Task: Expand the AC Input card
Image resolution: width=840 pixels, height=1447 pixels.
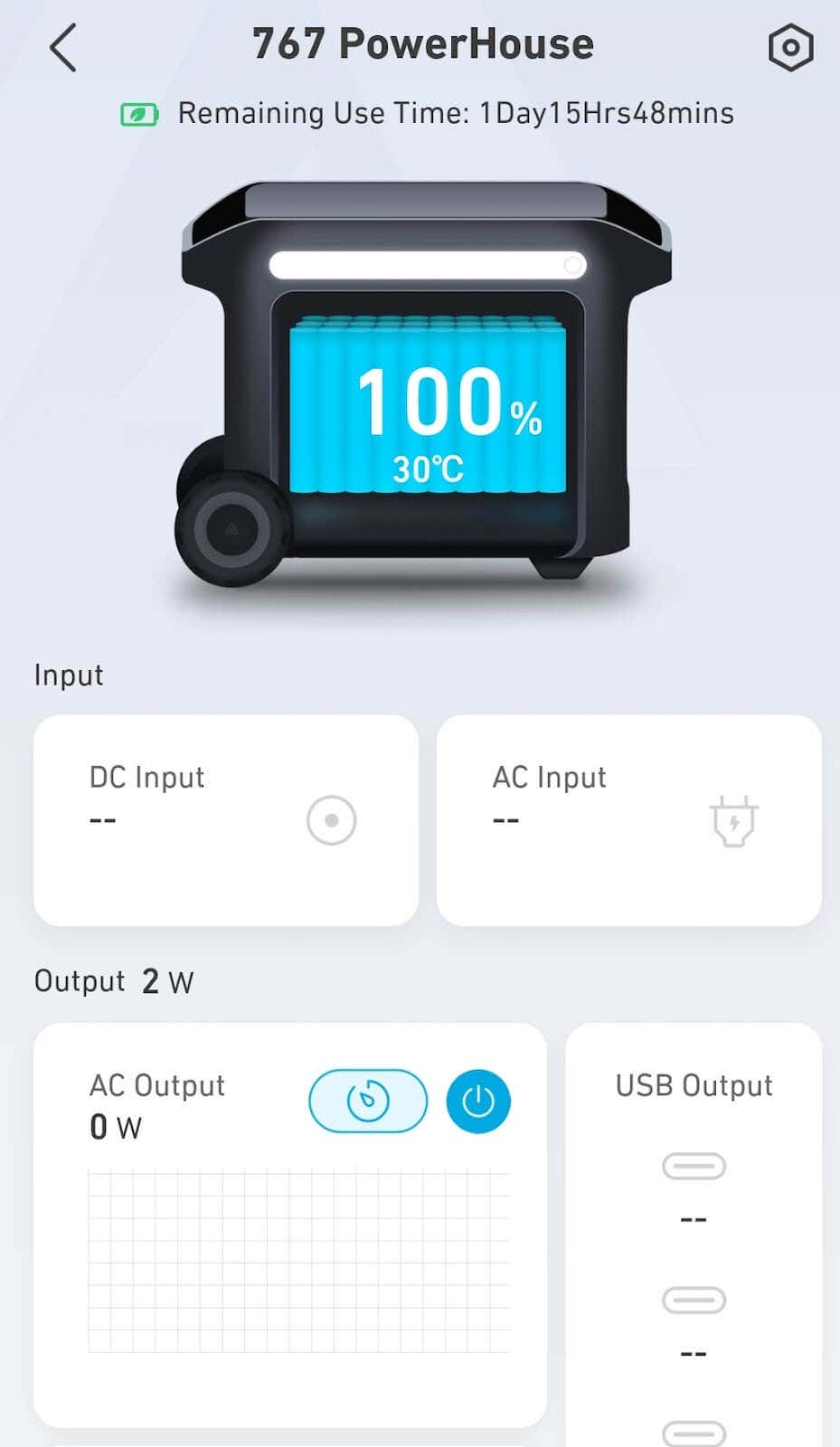Action: 630,819
